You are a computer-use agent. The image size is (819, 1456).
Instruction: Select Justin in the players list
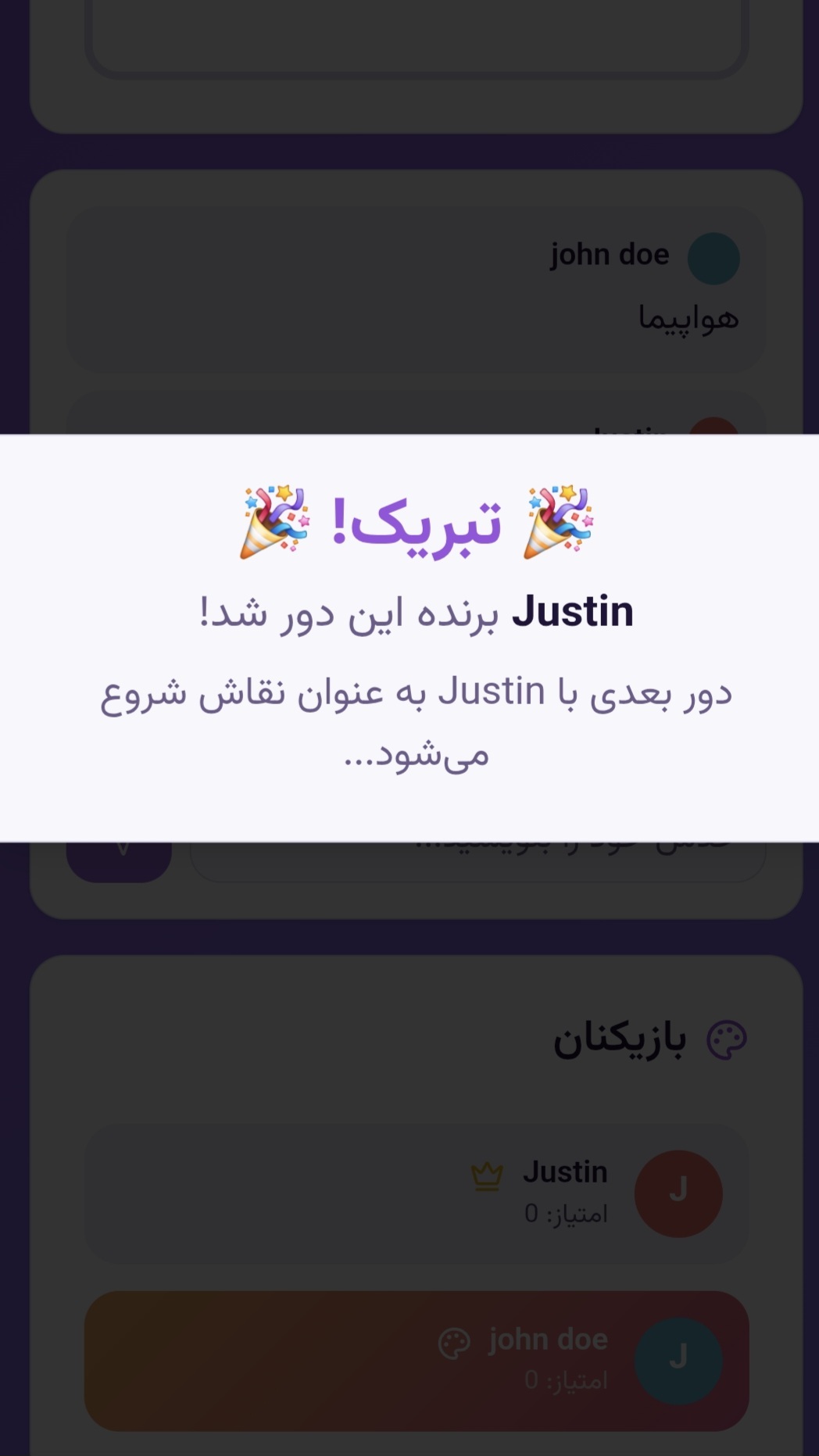tap(416, 1193)
